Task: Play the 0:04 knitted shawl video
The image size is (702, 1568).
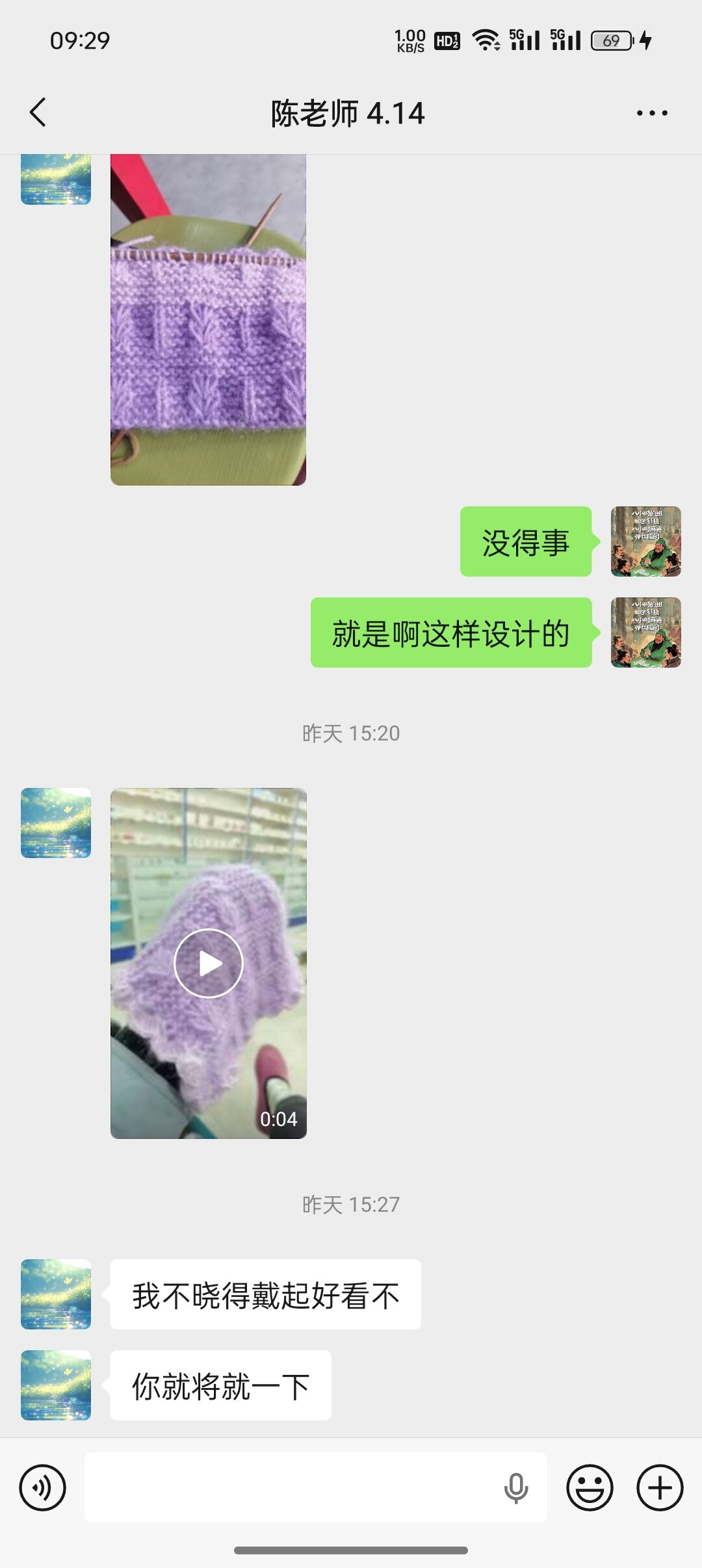Action: (x=208, y=963)
